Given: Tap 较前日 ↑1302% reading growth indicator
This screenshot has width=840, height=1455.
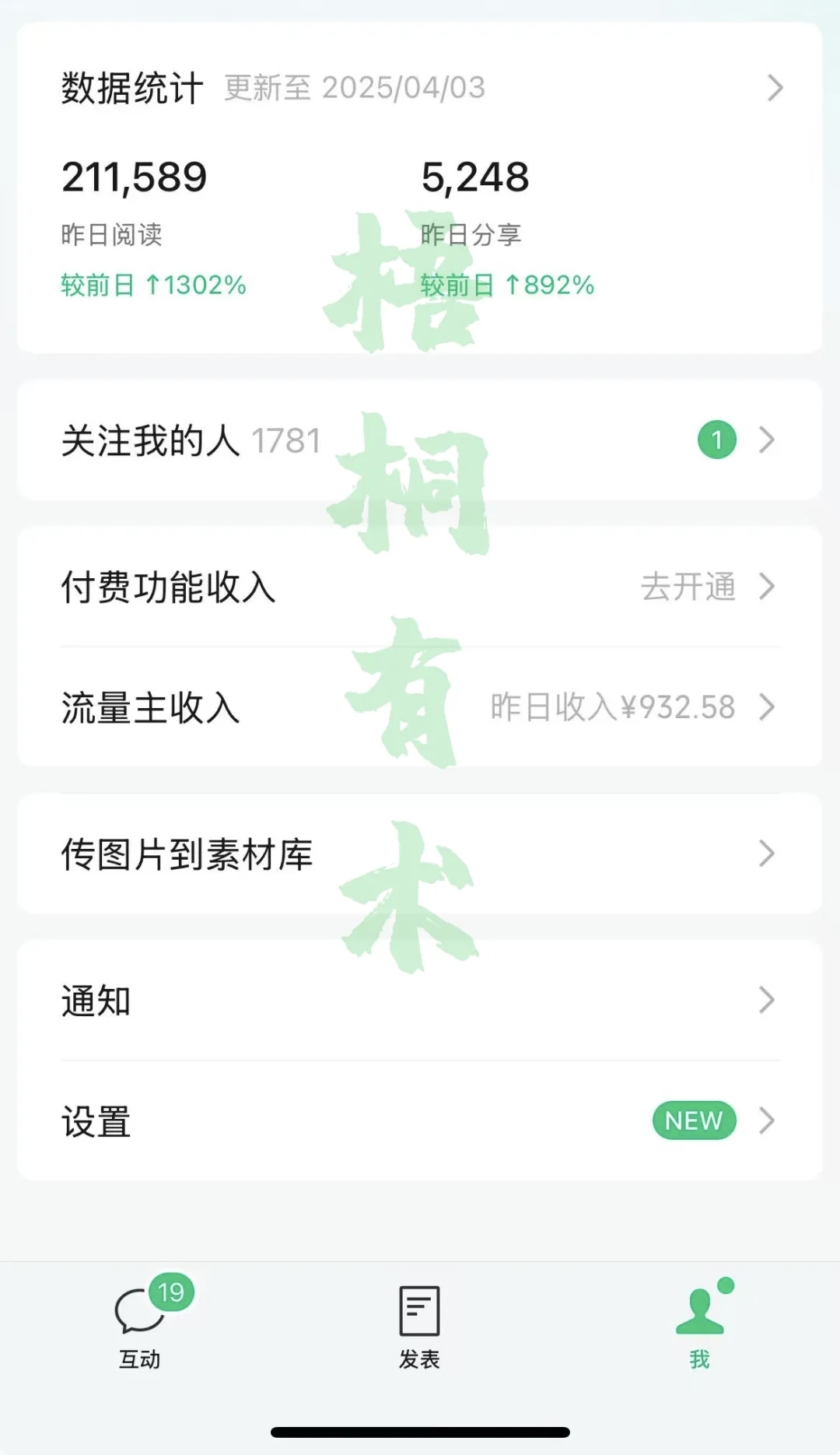Looking at the screenshot, I should pyautogui.click(x=152, y=286).
